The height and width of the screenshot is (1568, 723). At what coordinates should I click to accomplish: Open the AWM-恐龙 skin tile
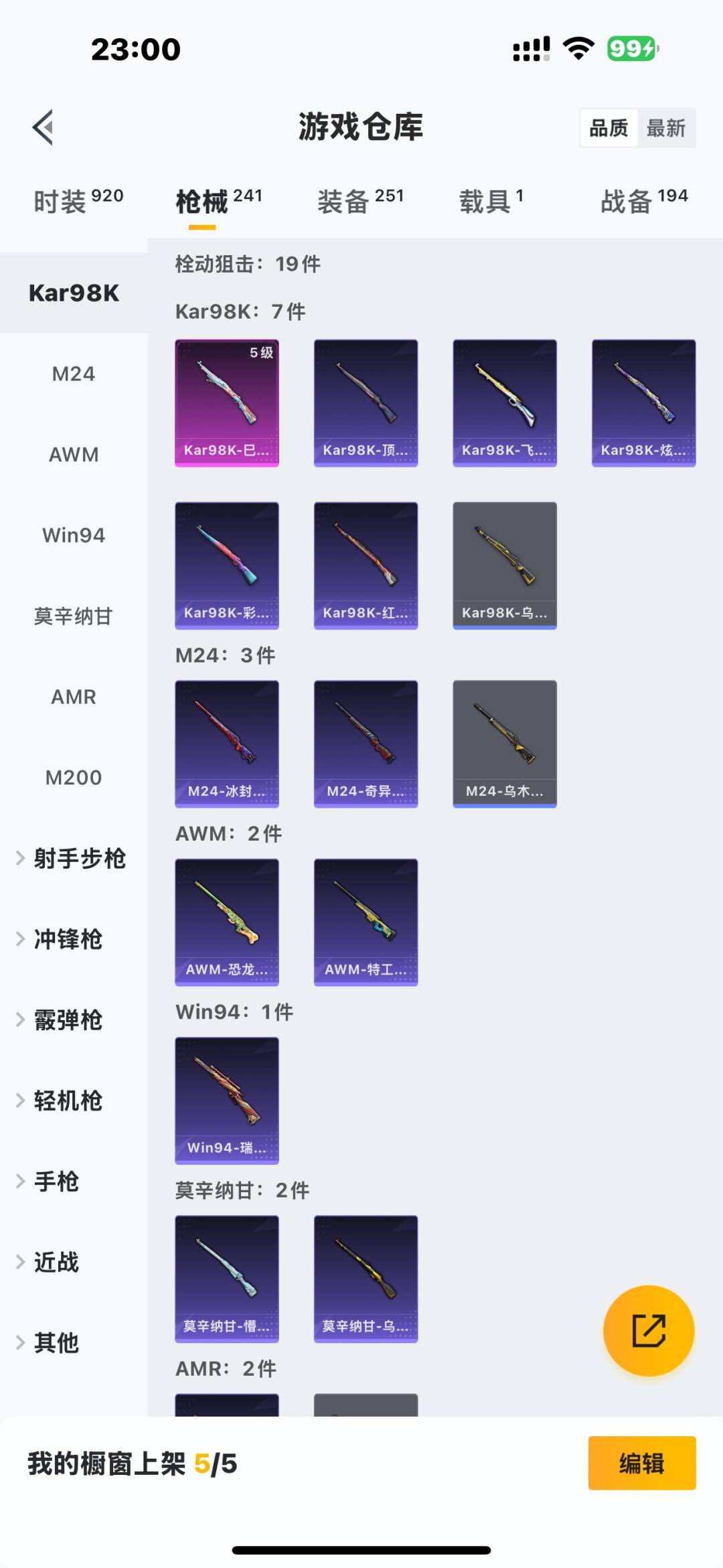[227, 922]
